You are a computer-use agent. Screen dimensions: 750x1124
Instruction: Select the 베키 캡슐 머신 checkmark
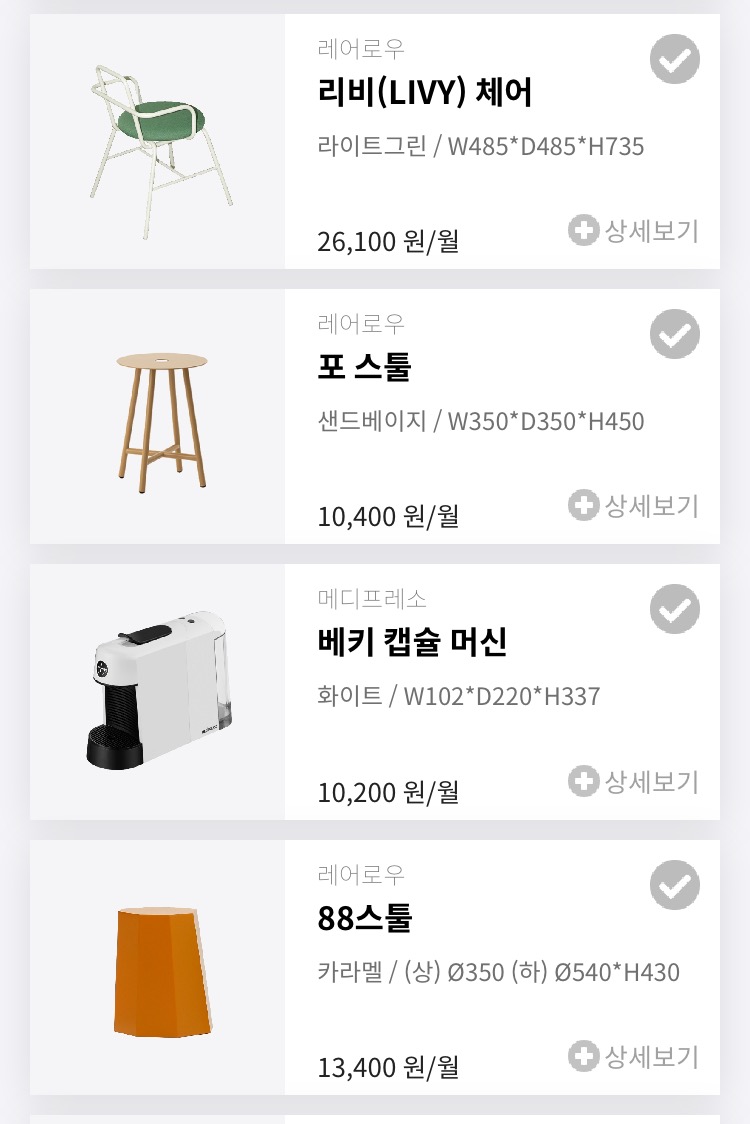675,609
